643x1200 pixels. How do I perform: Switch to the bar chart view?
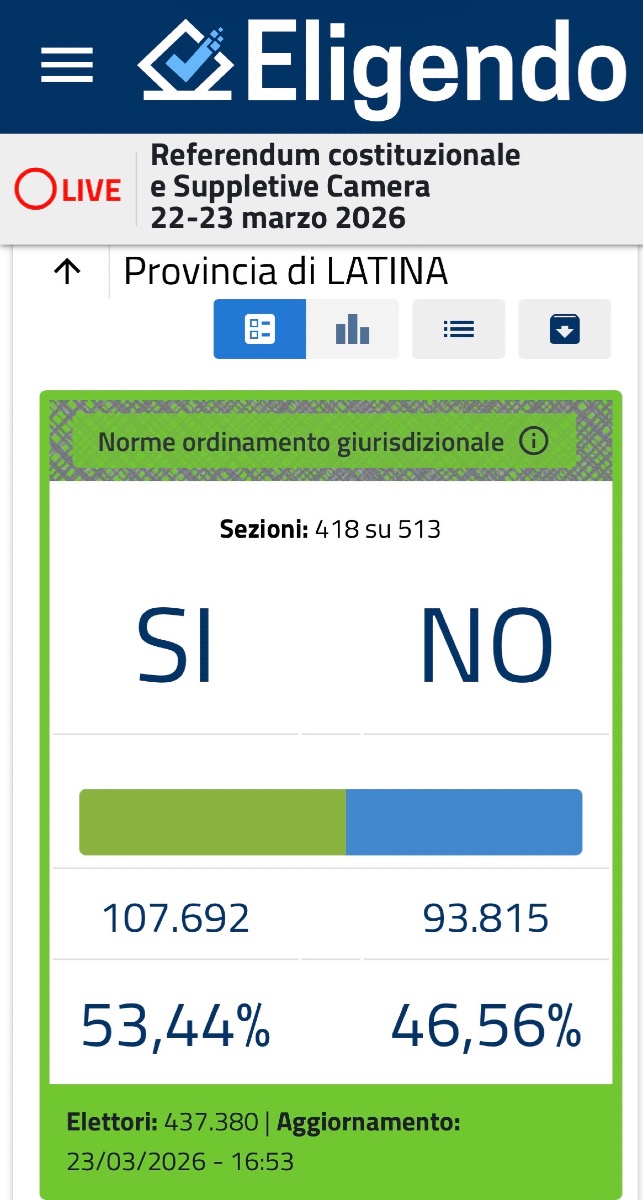point(352,329)
